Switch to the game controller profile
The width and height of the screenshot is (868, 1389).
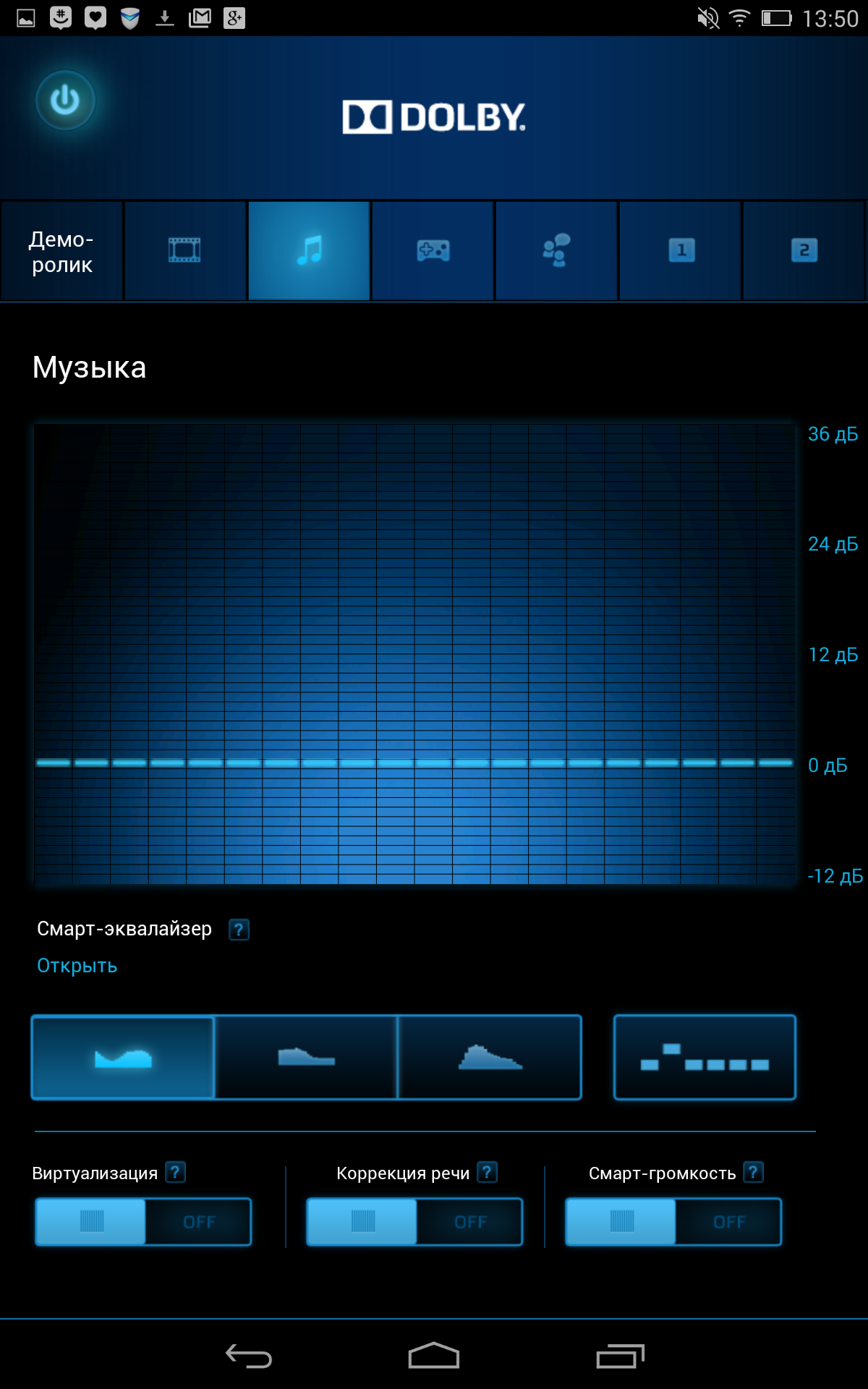point(433,251)
